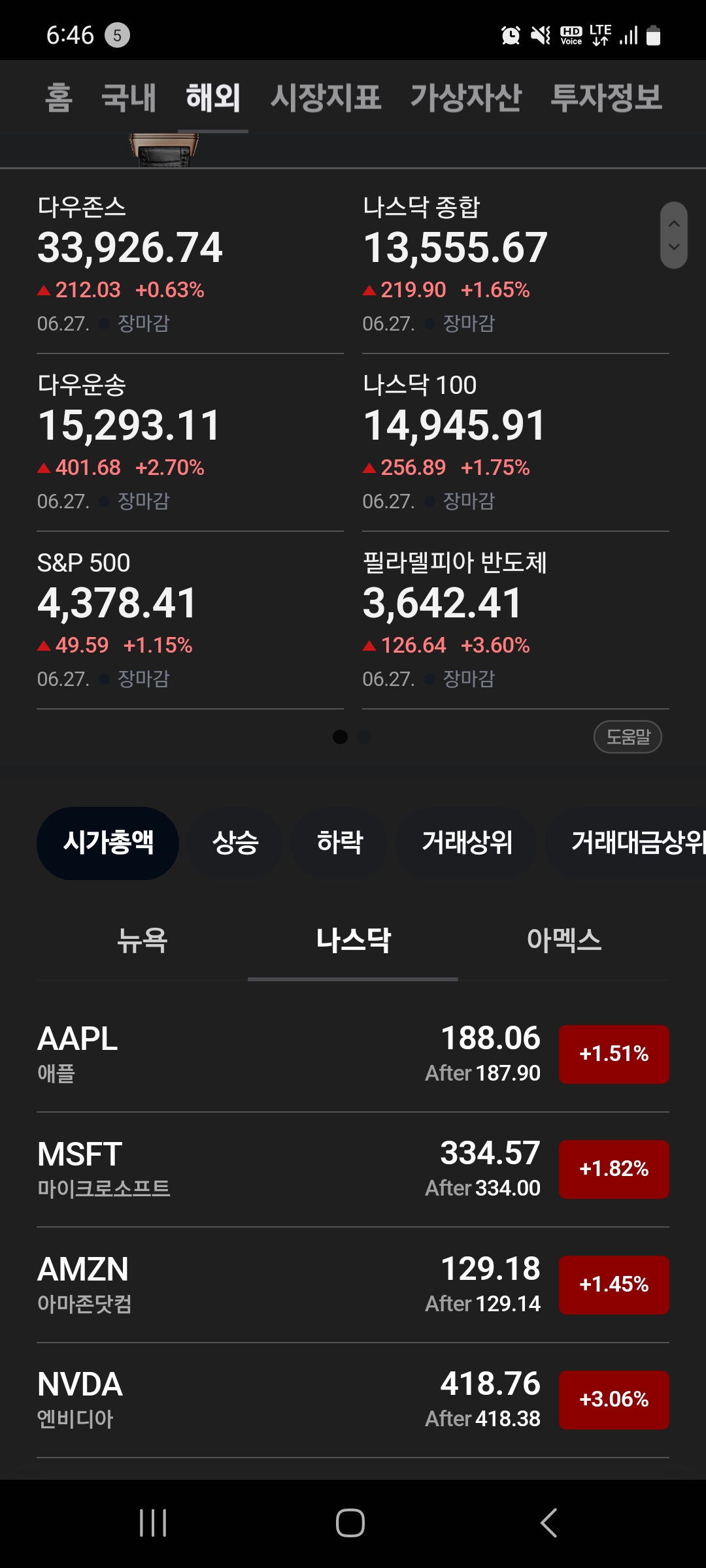Image resolution: width=706 pixels, height=1568 pixels.
Task: Tap the 도움말 help button
Action: click(x=628, y=737)
